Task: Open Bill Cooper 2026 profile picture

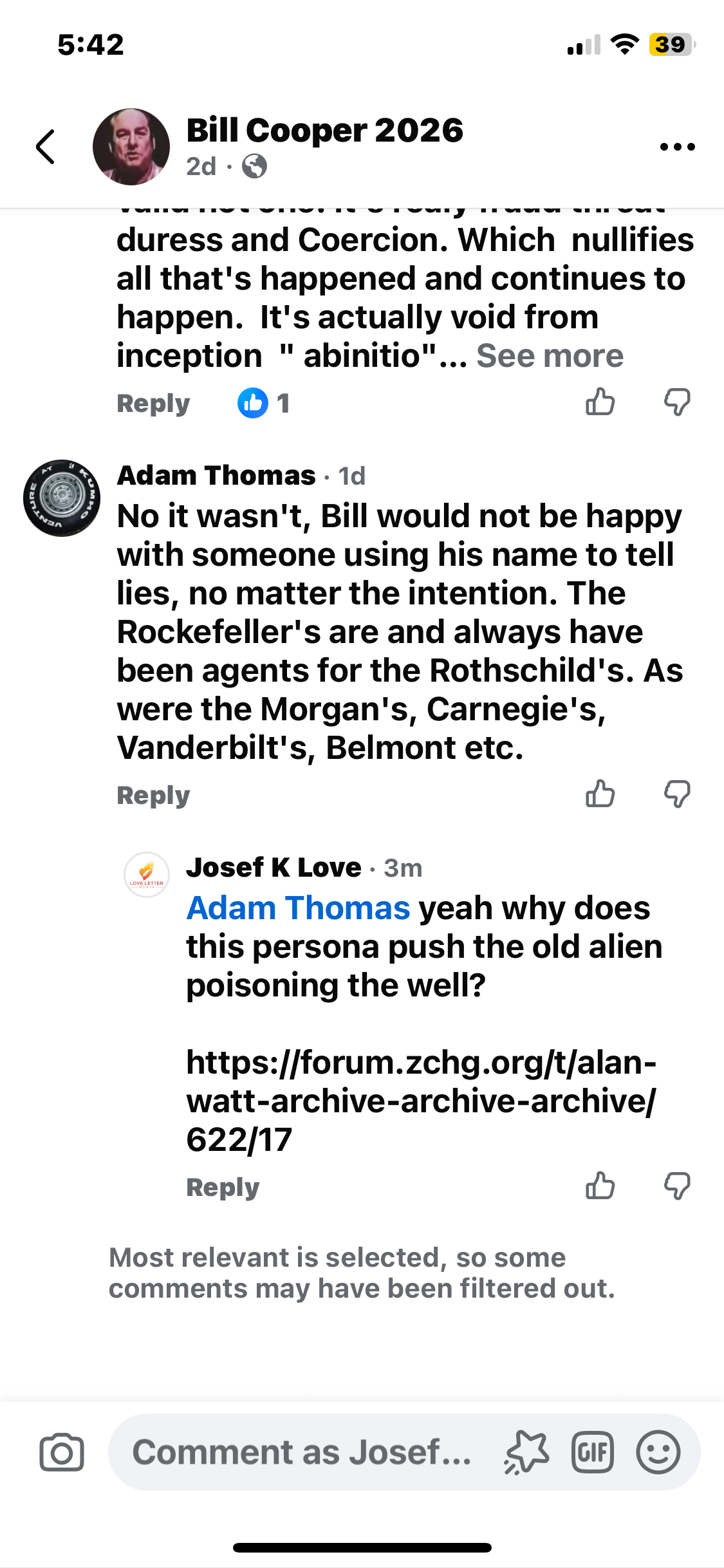Action: [x=131, y=147]
